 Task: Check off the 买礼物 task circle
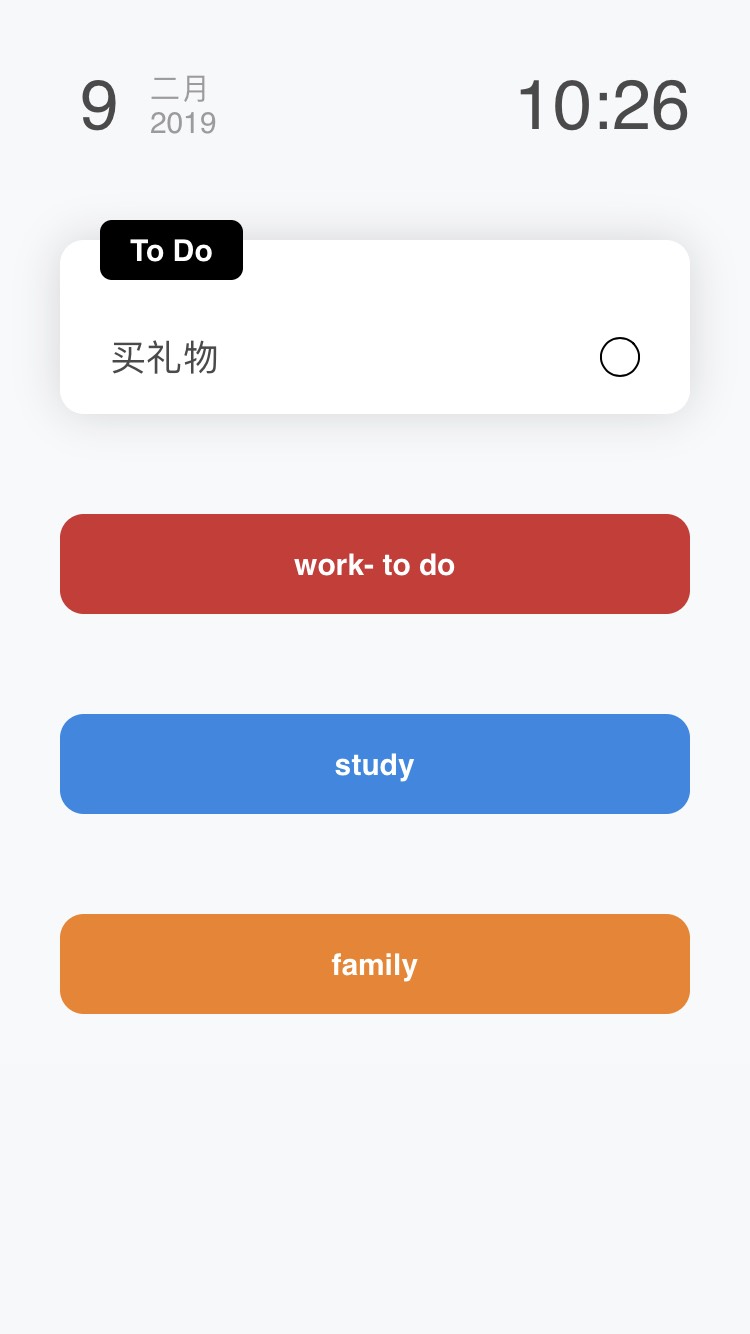tap(620, 357)
